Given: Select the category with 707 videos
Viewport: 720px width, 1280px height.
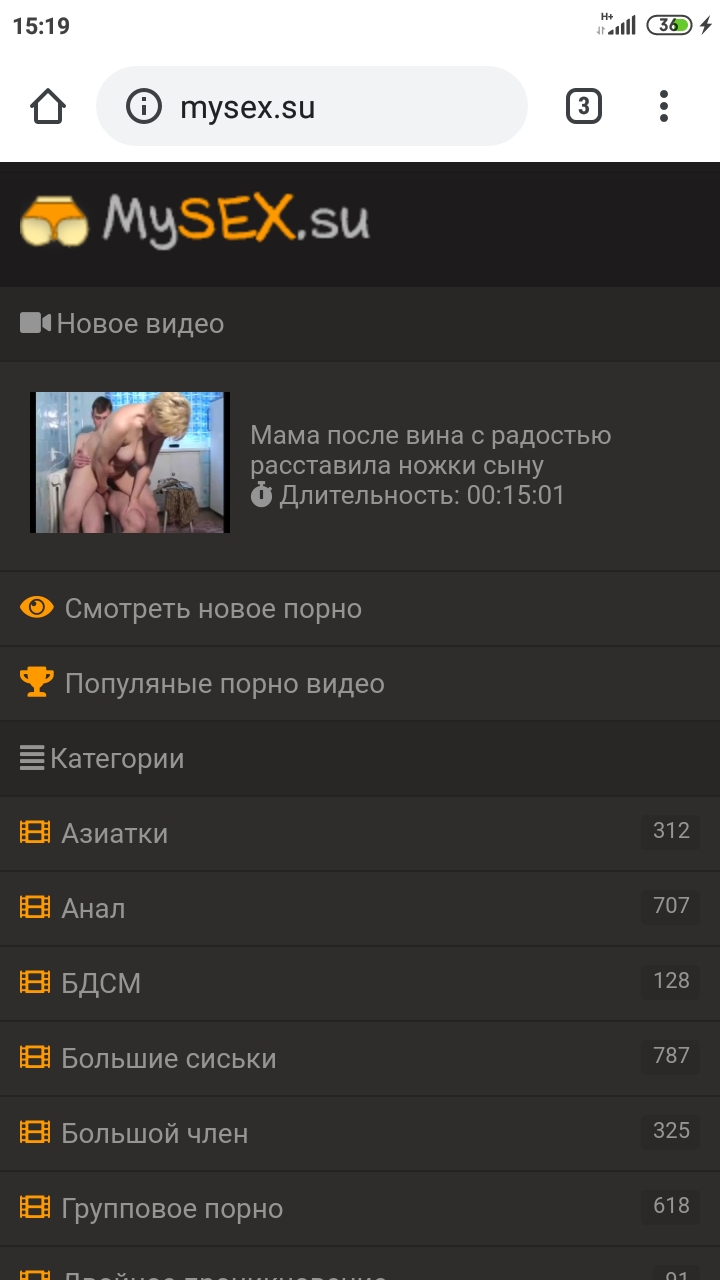Looking at the screenshot, I should [x=94, y=908].
